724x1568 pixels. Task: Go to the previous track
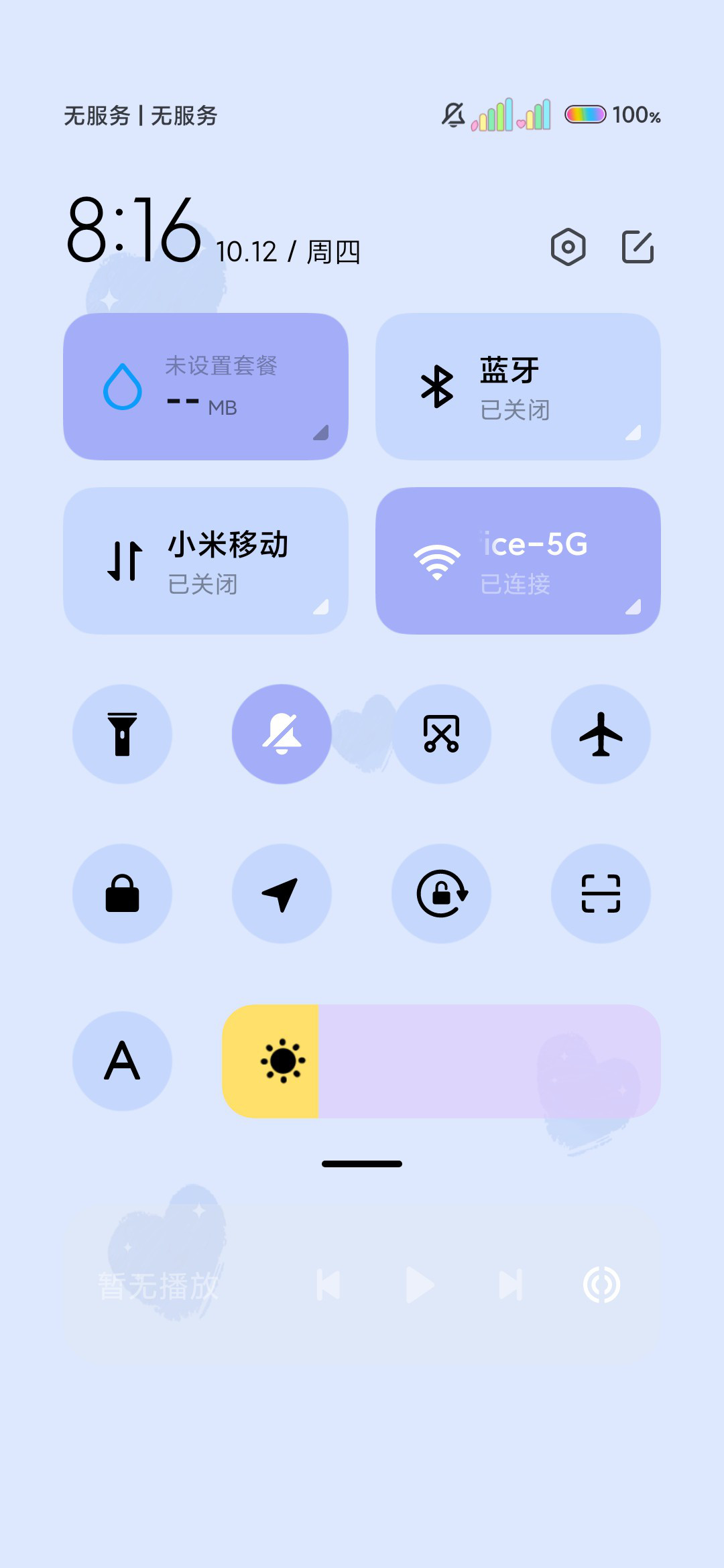click(328, 1285)
